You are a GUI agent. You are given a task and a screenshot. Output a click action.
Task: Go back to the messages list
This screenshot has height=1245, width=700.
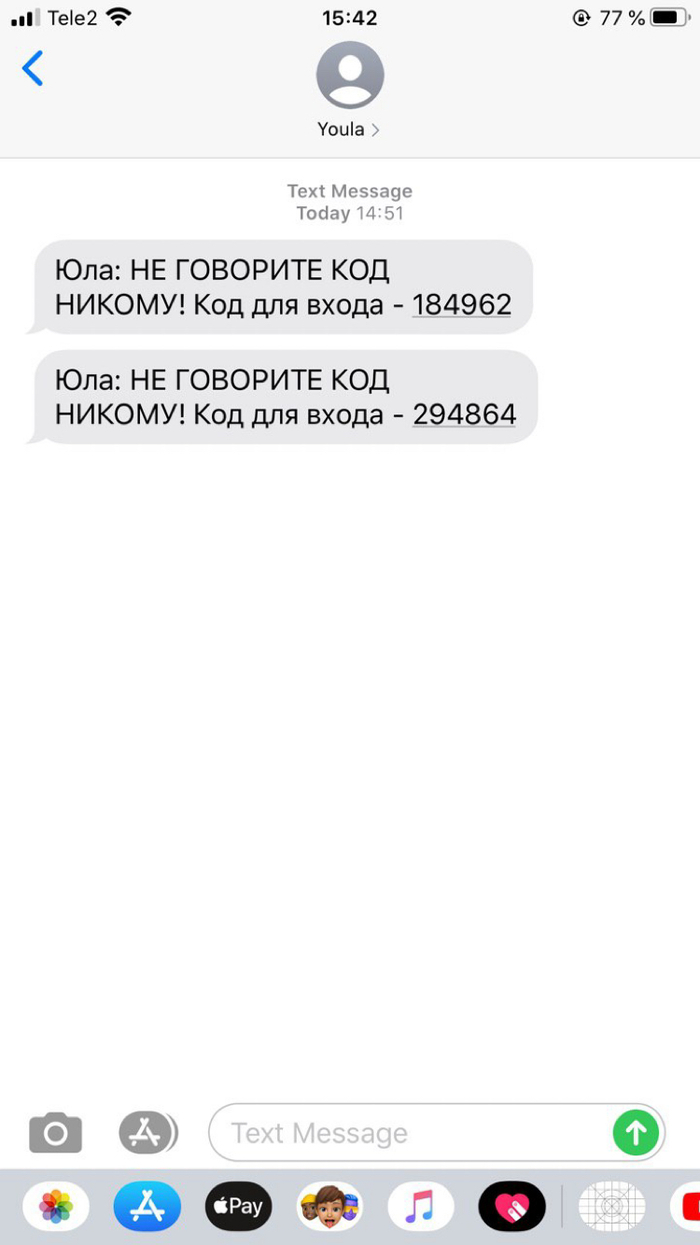(33, 69)
